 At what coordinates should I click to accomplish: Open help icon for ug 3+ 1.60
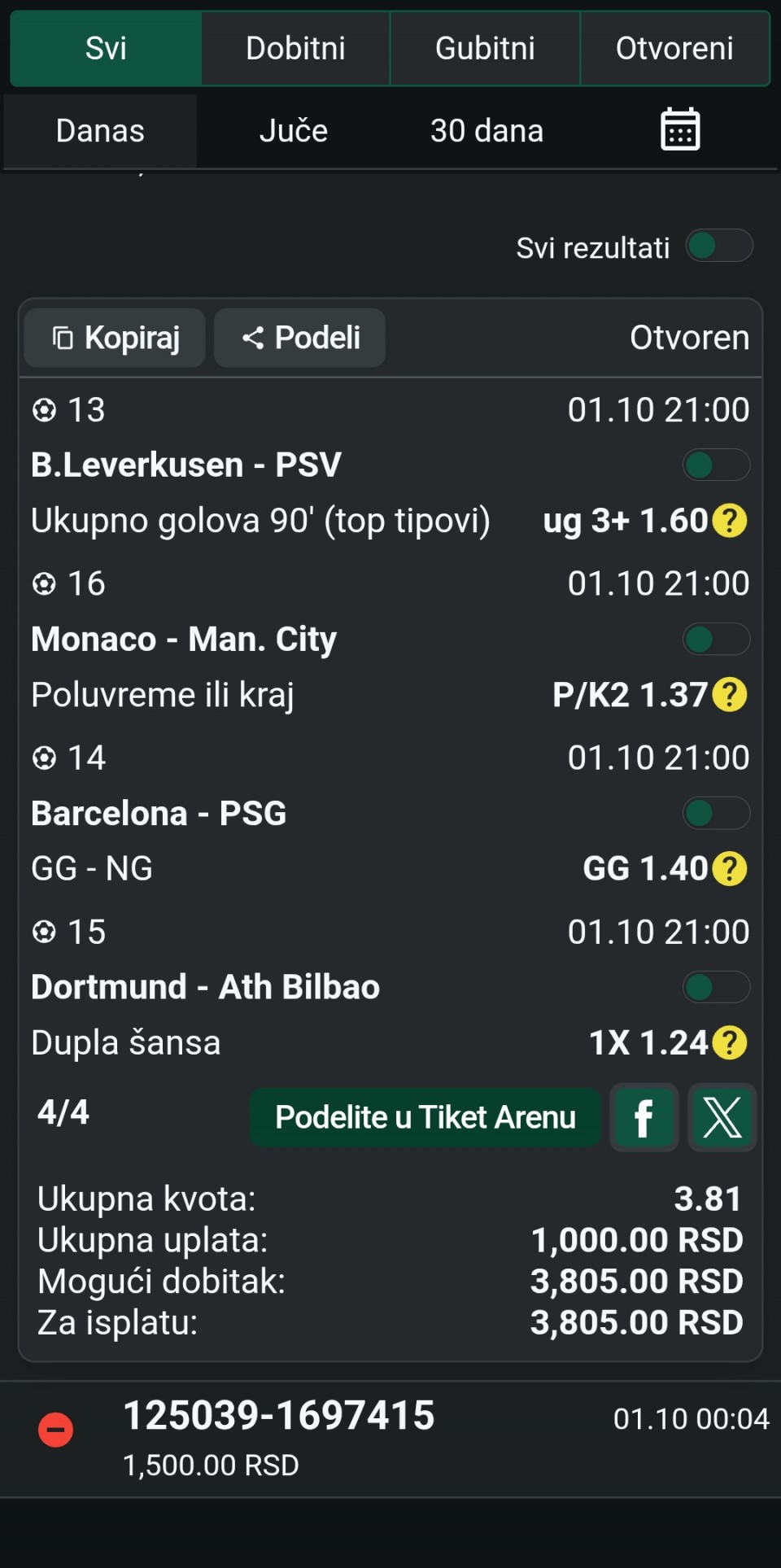point(730,521)
